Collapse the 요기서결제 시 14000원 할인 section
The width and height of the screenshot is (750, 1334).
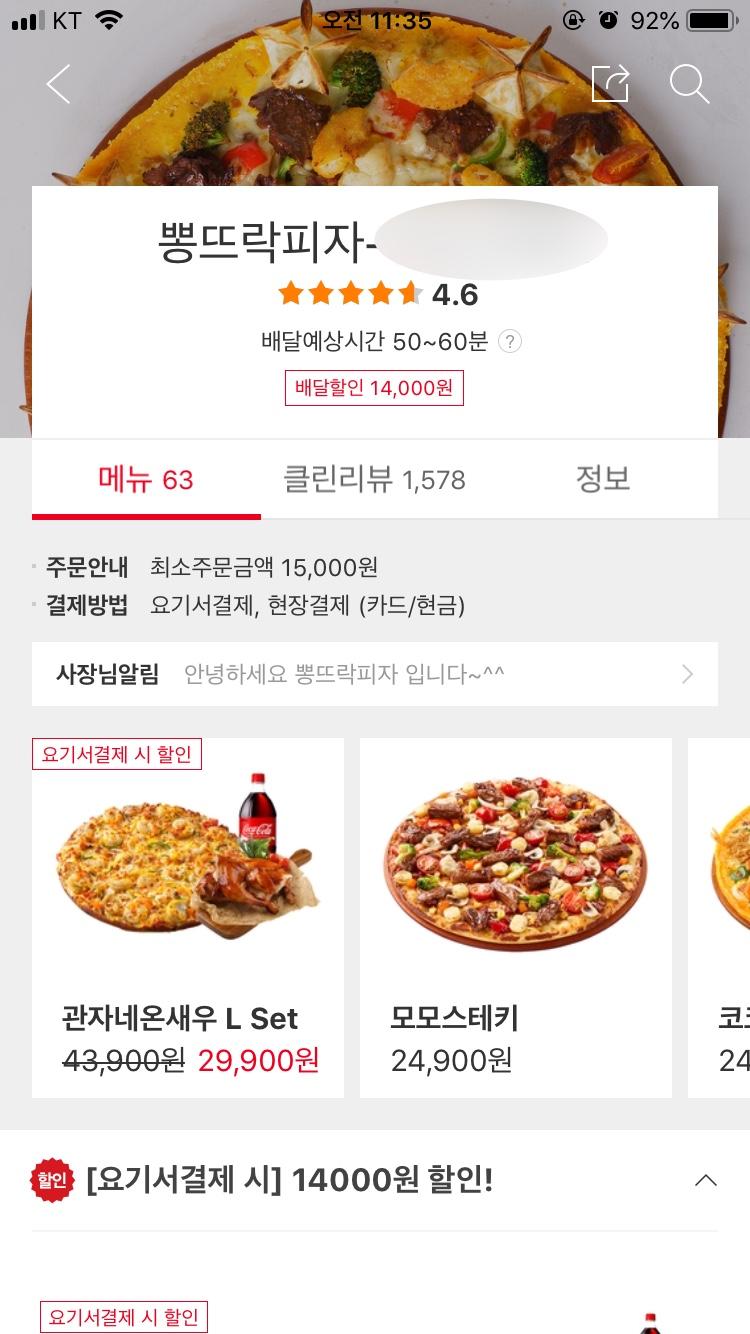[x=705, y=1181]
